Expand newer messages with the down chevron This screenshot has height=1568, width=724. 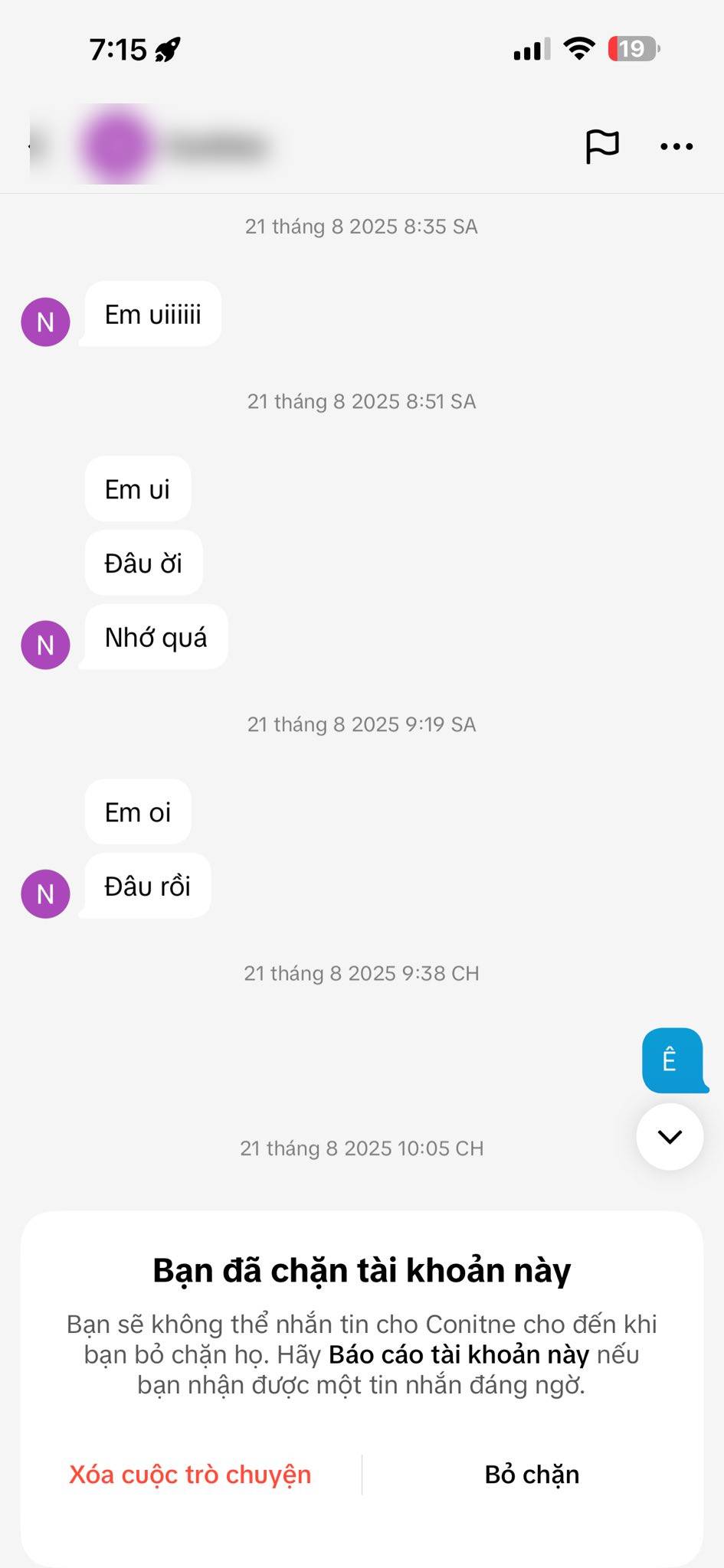click(x=669, y=1137)
